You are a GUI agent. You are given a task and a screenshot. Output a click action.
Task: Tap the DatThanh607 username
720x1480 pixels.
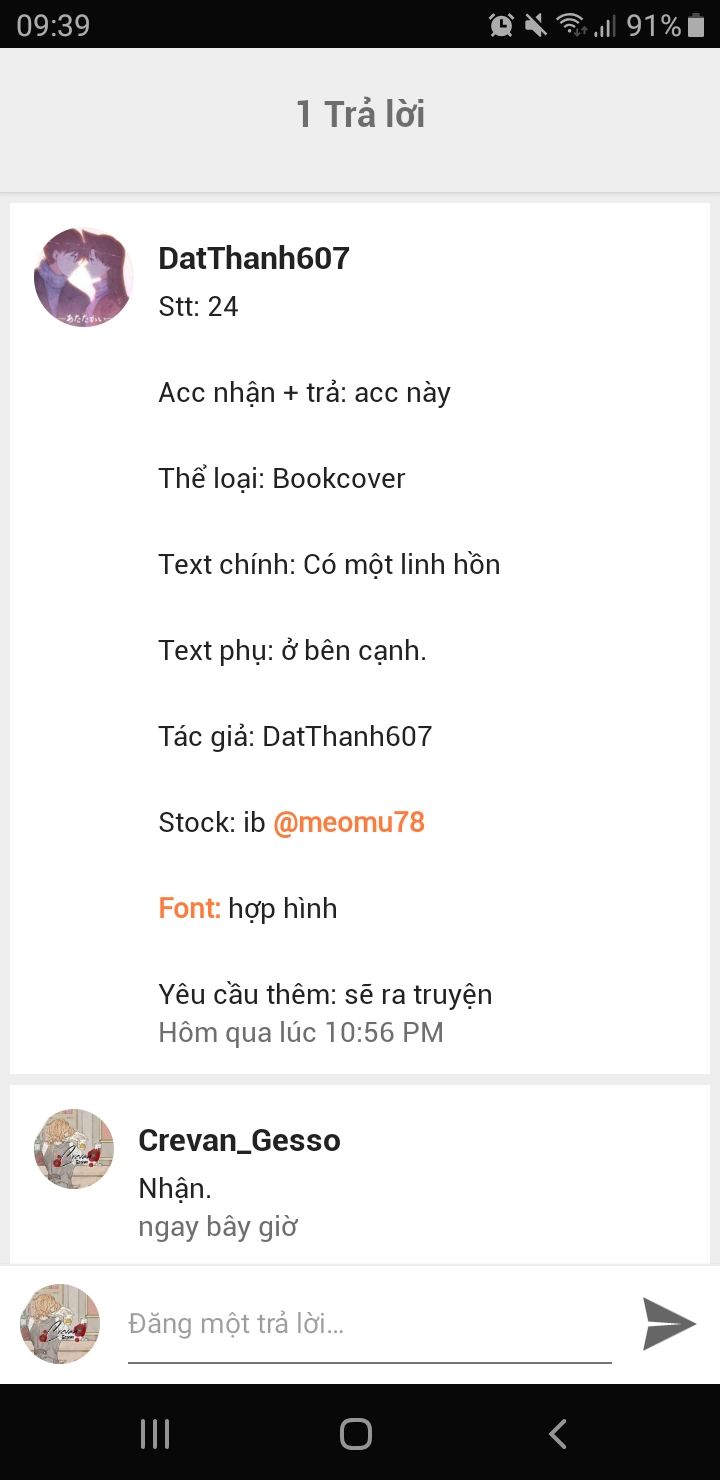tap(254, 258)
